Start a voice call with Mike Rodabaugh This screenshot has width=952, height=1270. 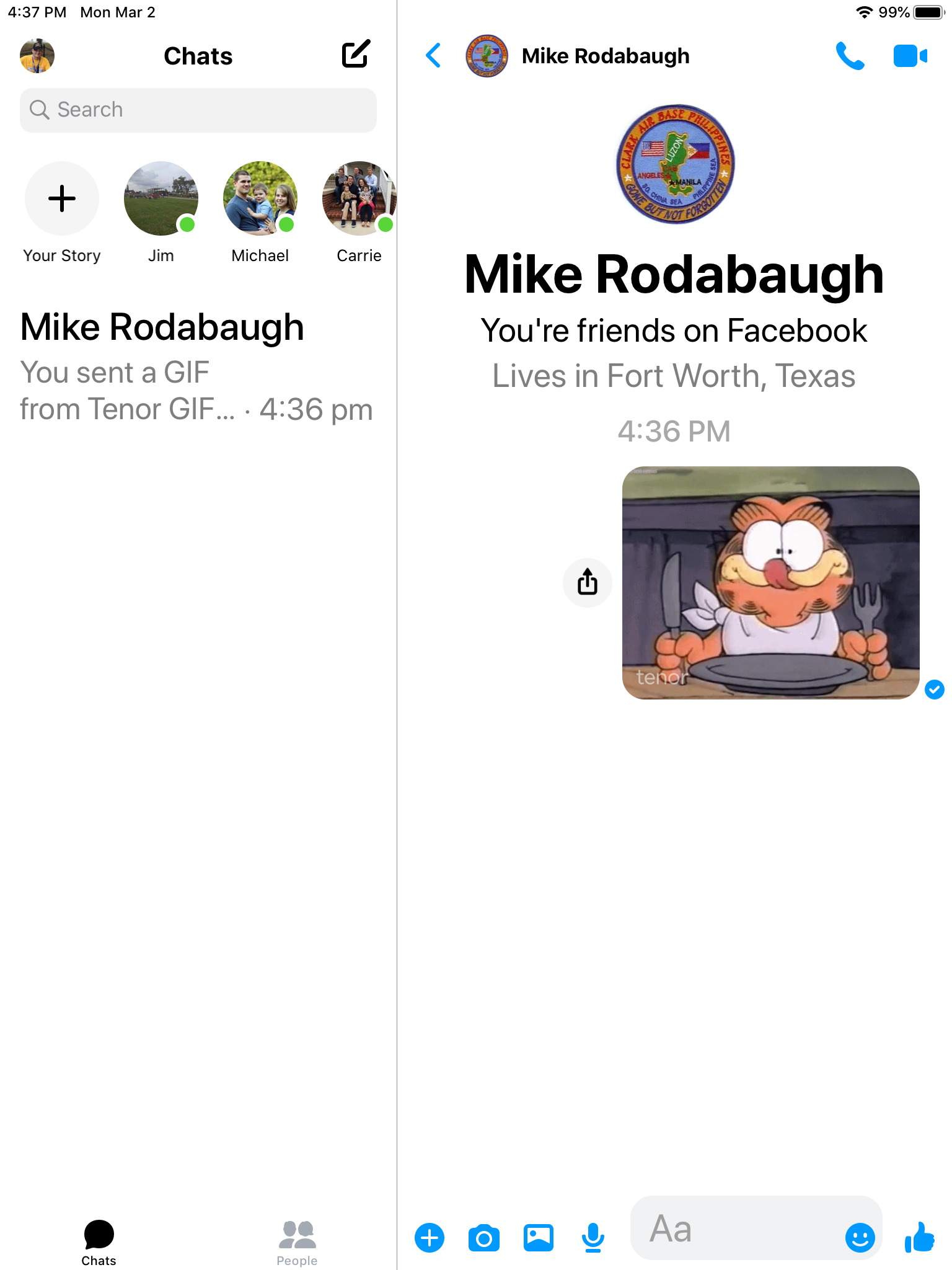[850, 56]
